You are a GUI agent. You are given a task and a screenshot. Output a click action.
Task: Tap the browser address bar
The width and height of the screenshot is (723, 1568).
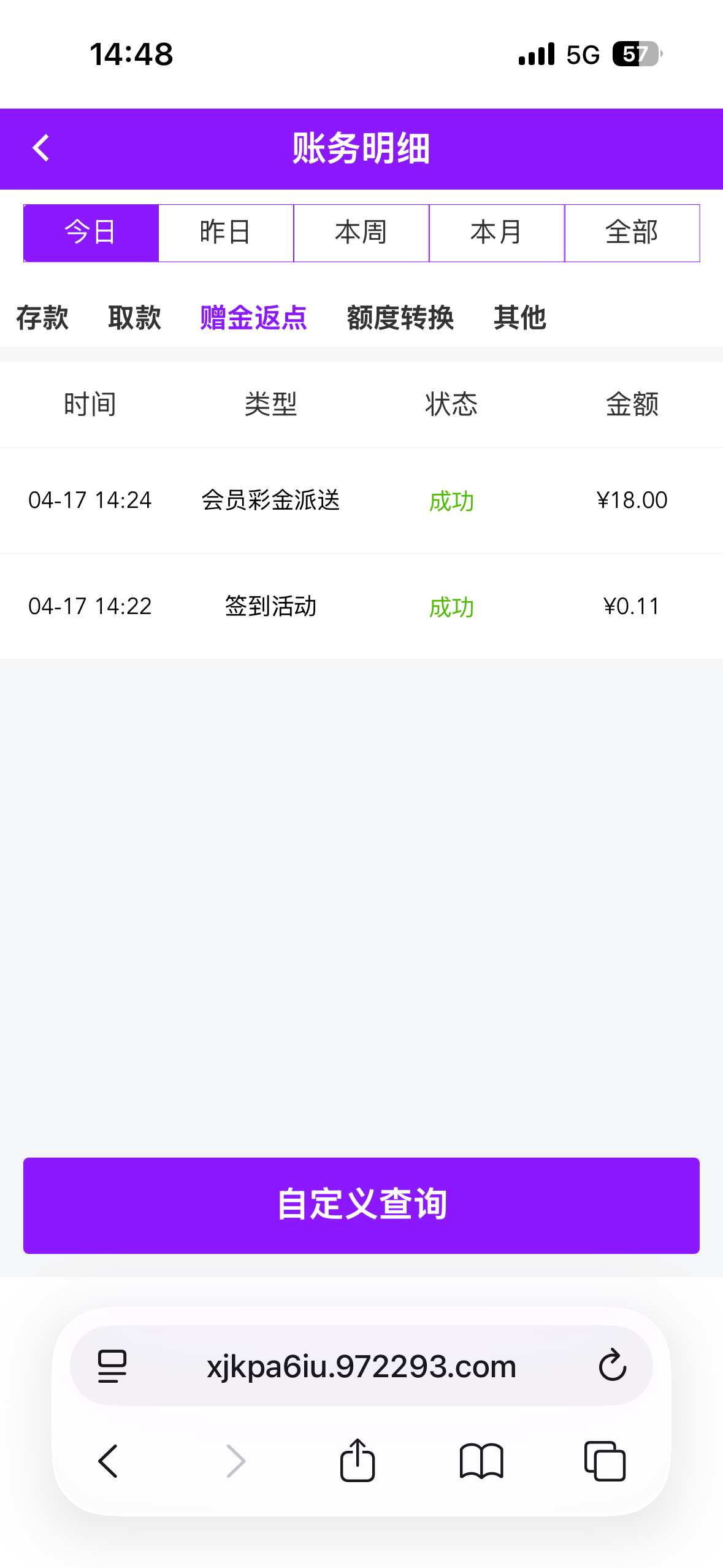click(x=361, y=1366)
